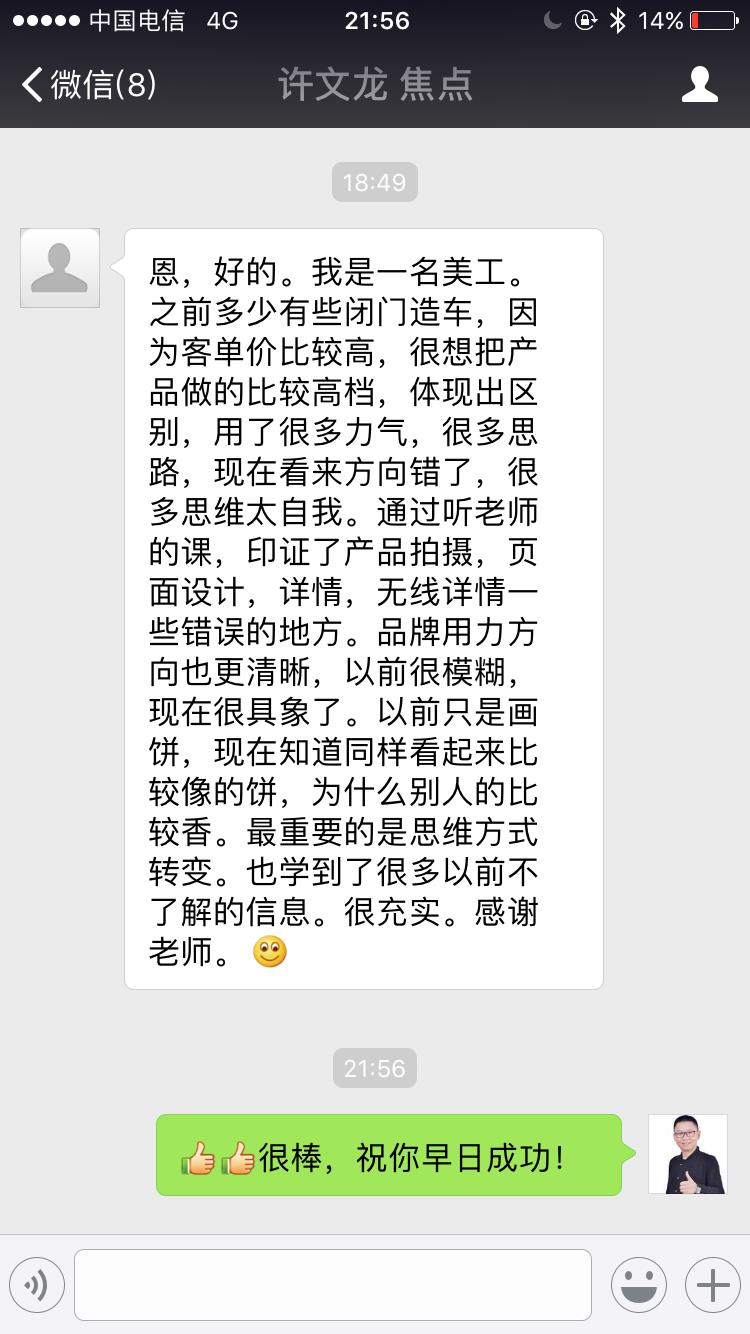Open chat details via the profile icon
This screenshot has height=1334, width=750.
point(699,85)
